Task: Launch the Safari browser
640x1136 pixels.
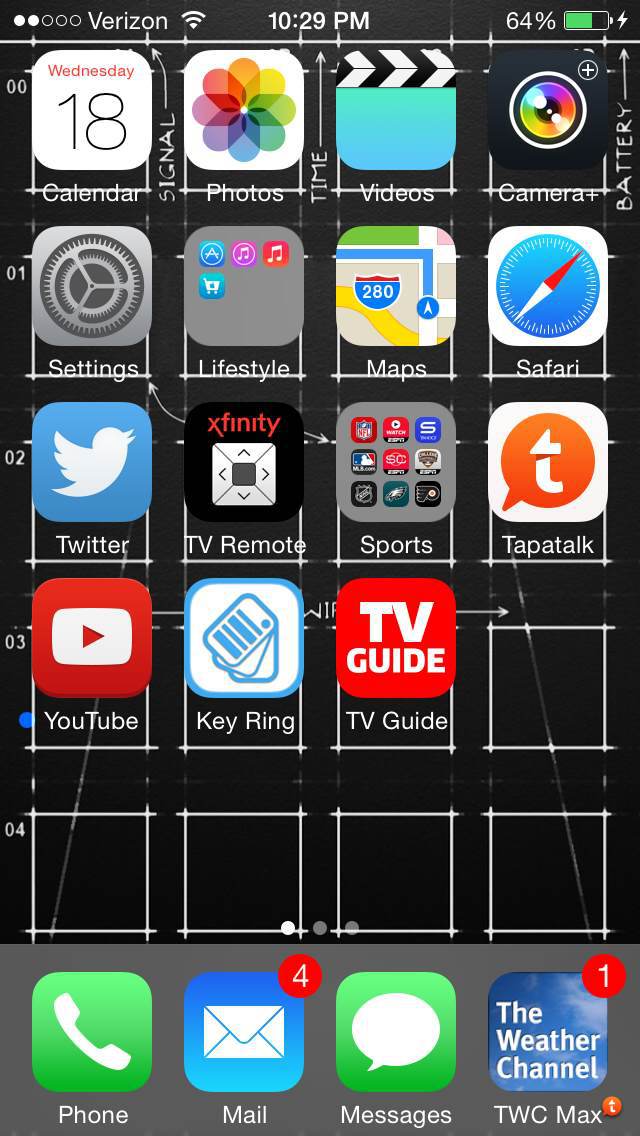Action: tap(548, 286)
